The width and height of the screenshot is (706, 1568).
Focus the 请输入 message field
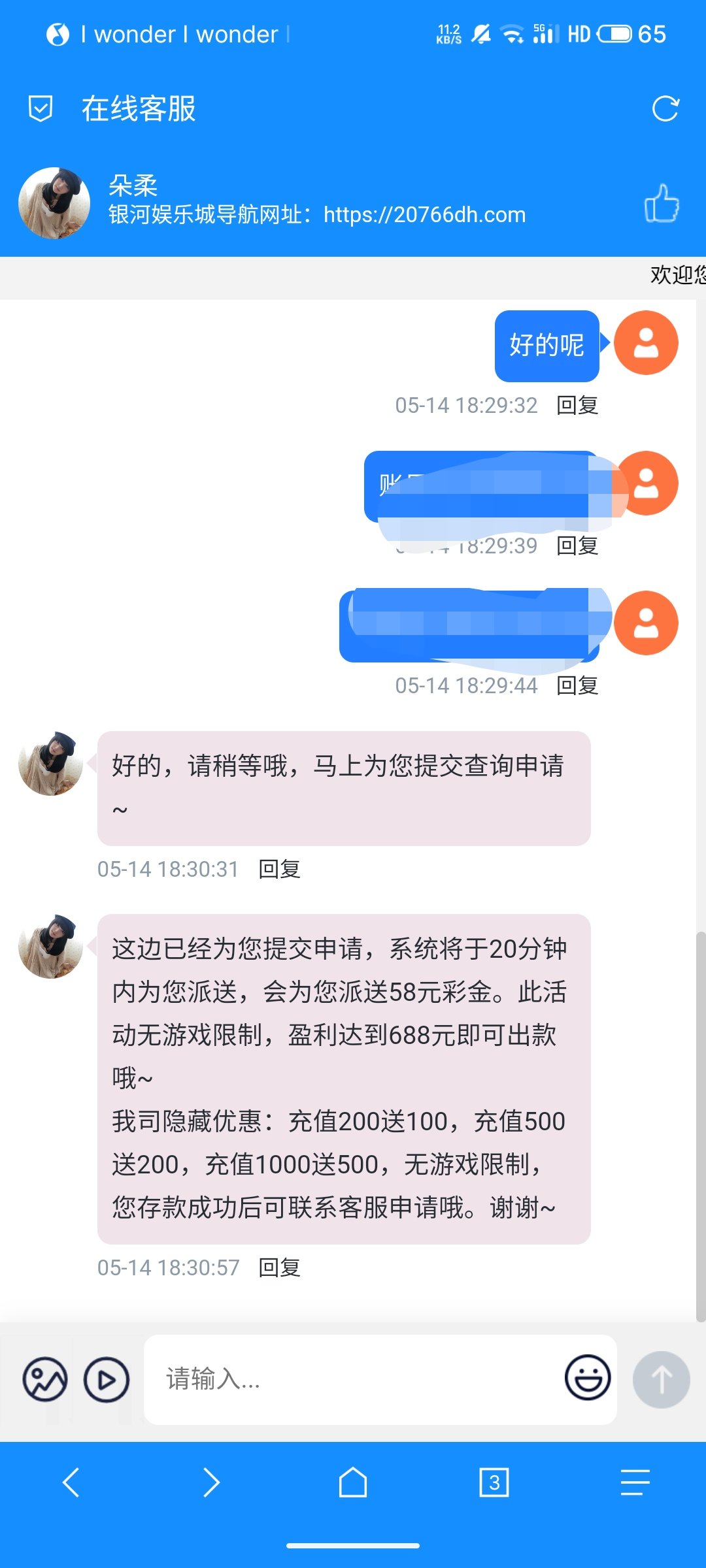353,1379
